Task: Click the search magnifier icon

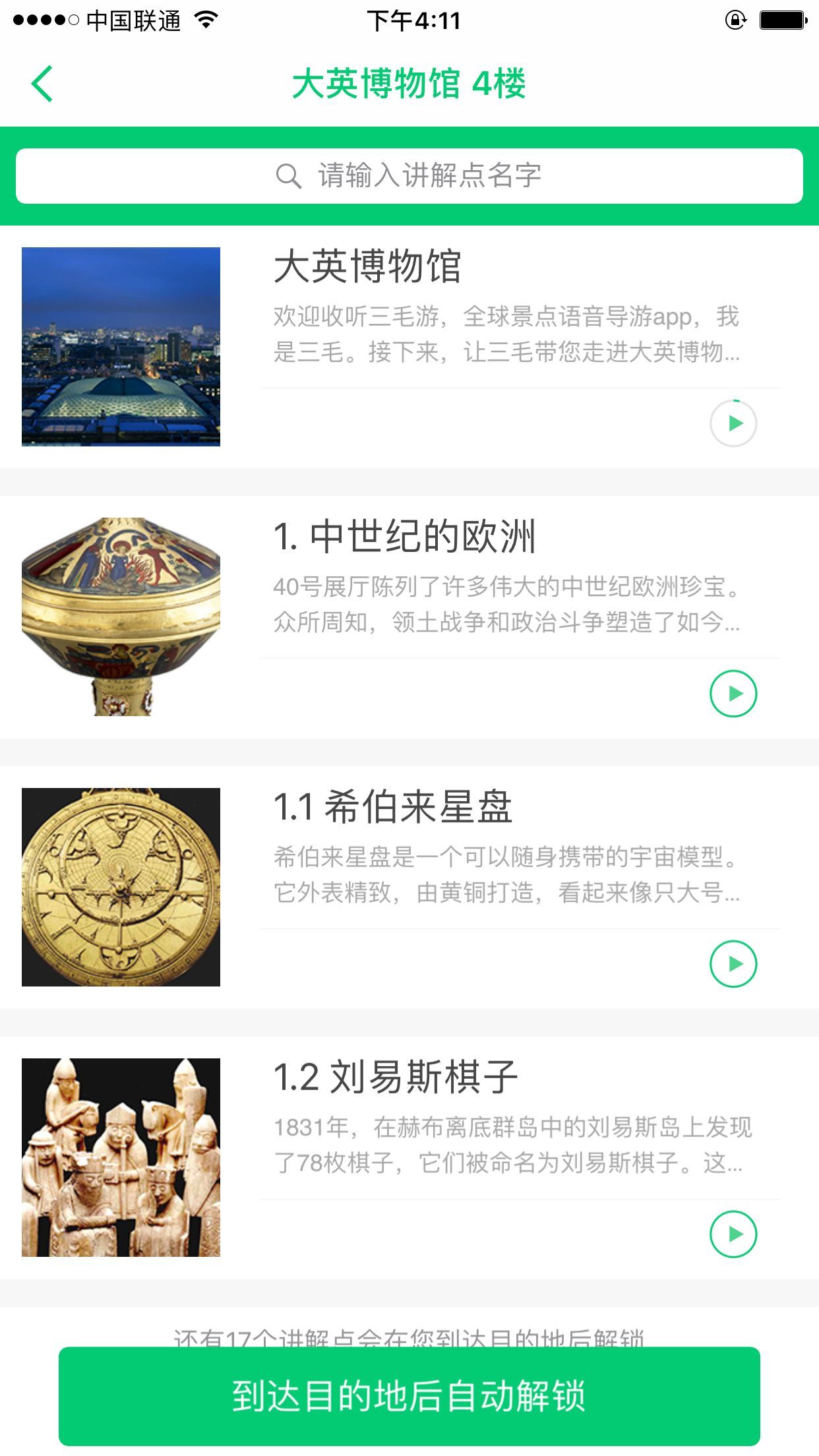Action: click(288, 175)
